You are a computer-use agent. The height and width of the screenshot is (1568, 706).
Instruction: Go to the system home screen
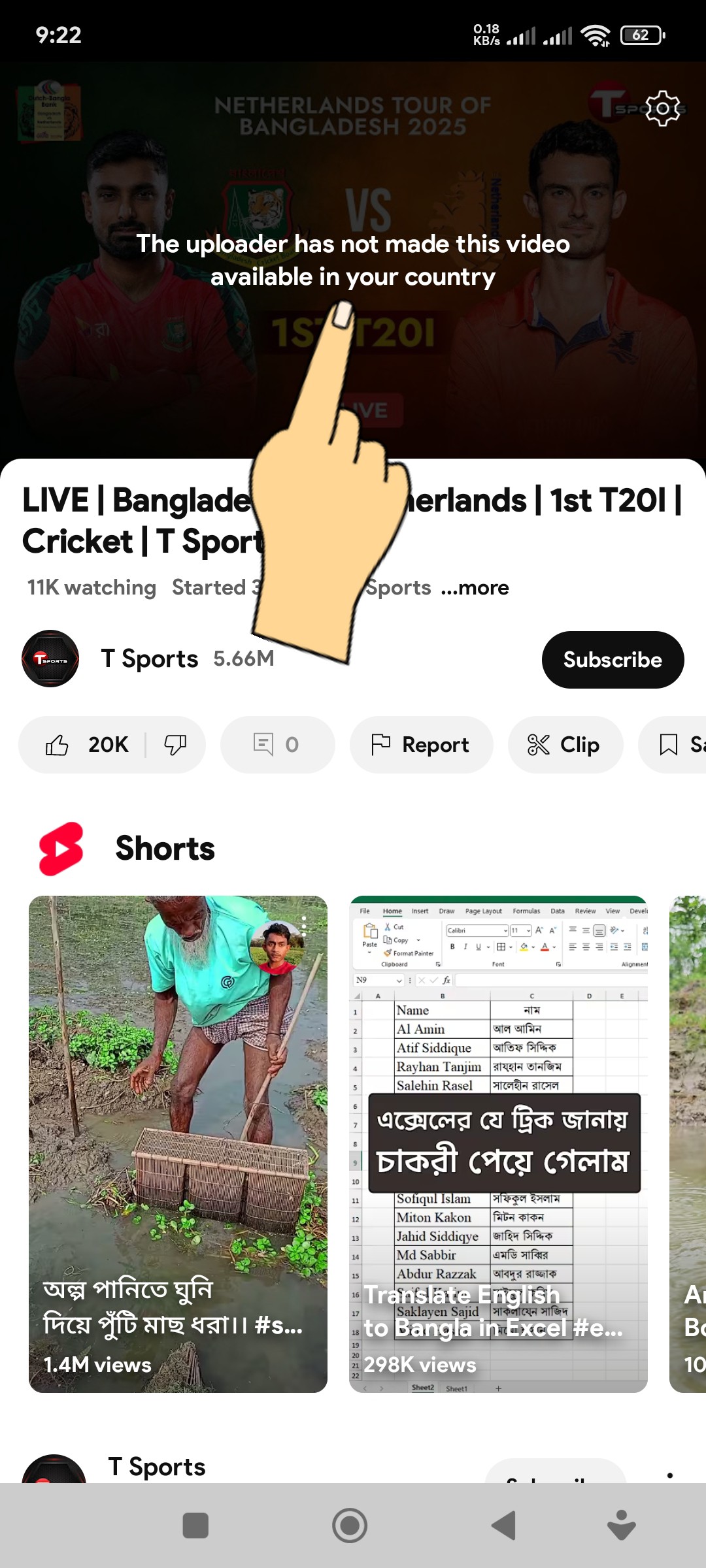(x=350, y=1526)
